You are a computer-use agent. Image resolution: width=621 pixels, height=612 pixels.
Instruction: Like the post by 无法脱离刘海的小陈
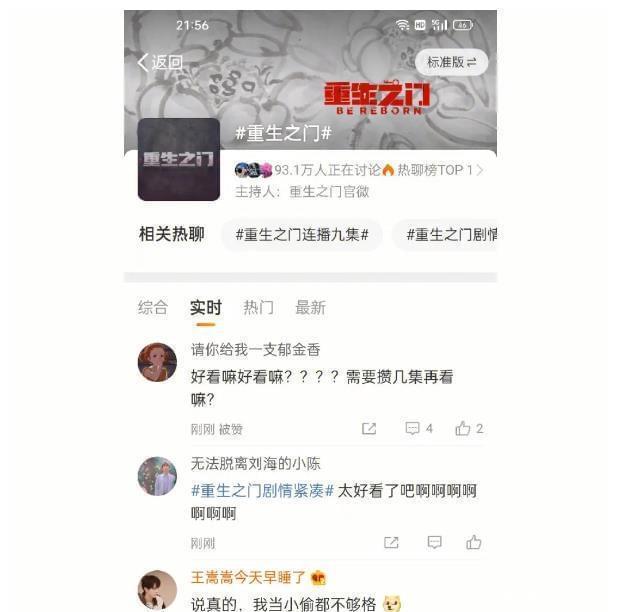473,542
